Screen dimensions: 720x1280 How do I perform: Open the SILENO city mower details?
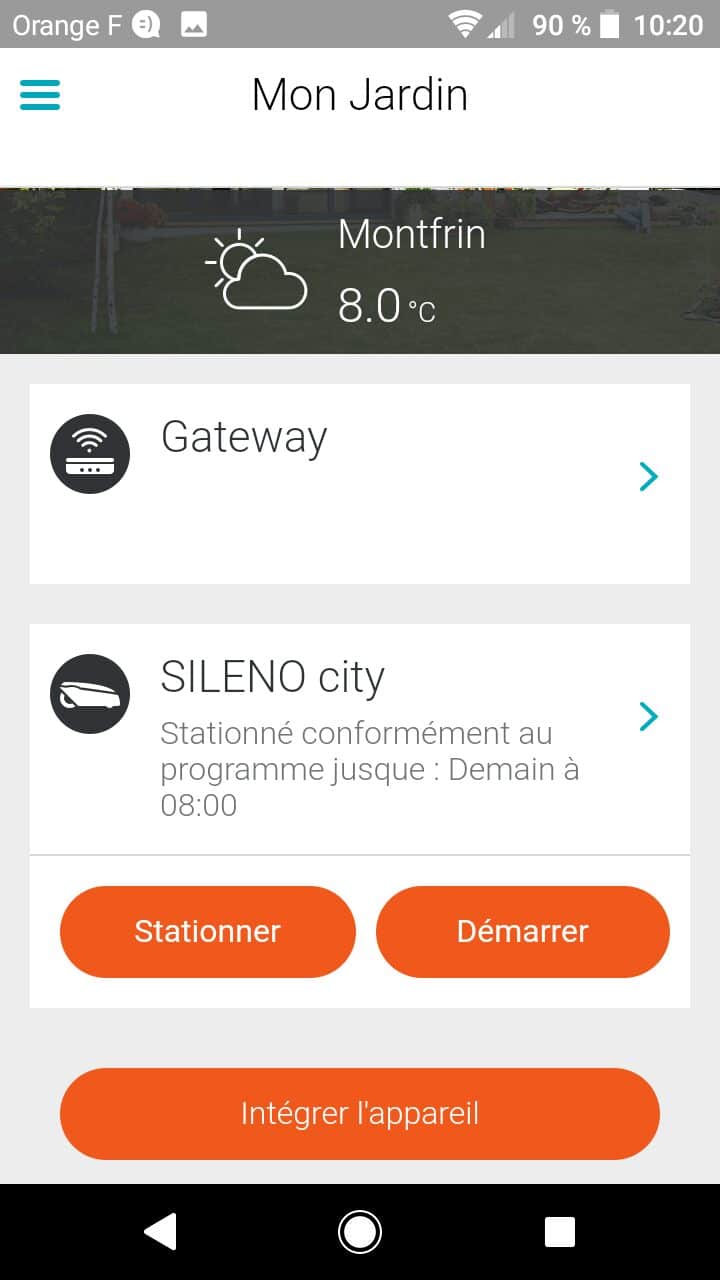pos(360,738)
